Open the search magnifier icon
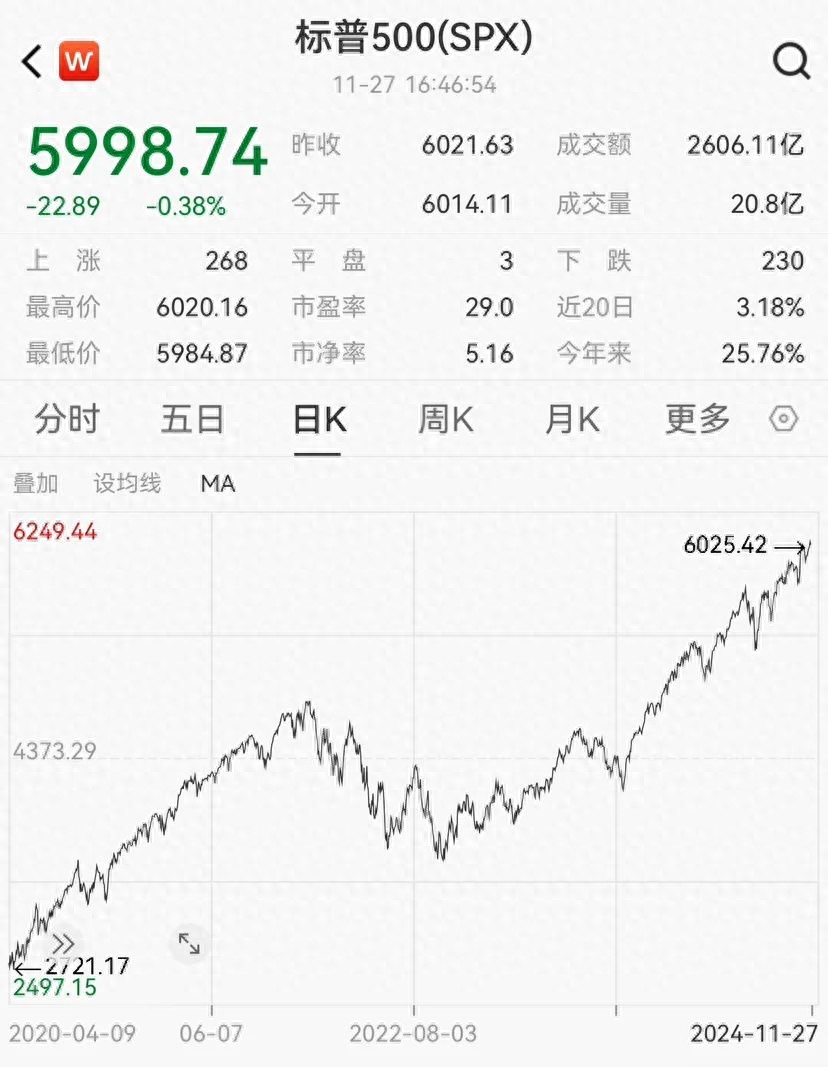Screen dimensions: 828x1067 pyautogui.click(x=792, y=60)
